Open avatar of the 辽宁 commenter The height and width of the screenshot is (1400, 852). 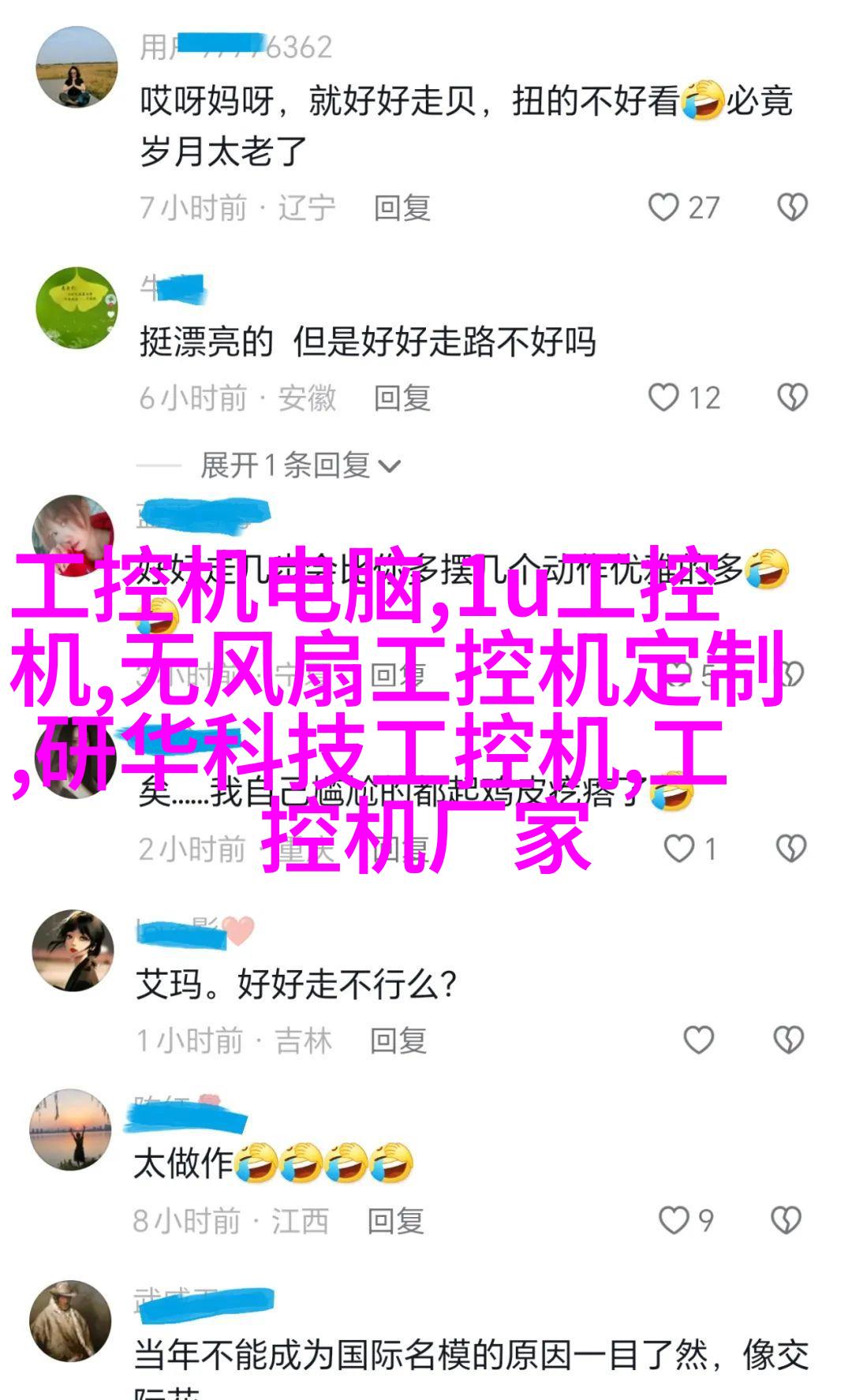(x=77, y=67)
